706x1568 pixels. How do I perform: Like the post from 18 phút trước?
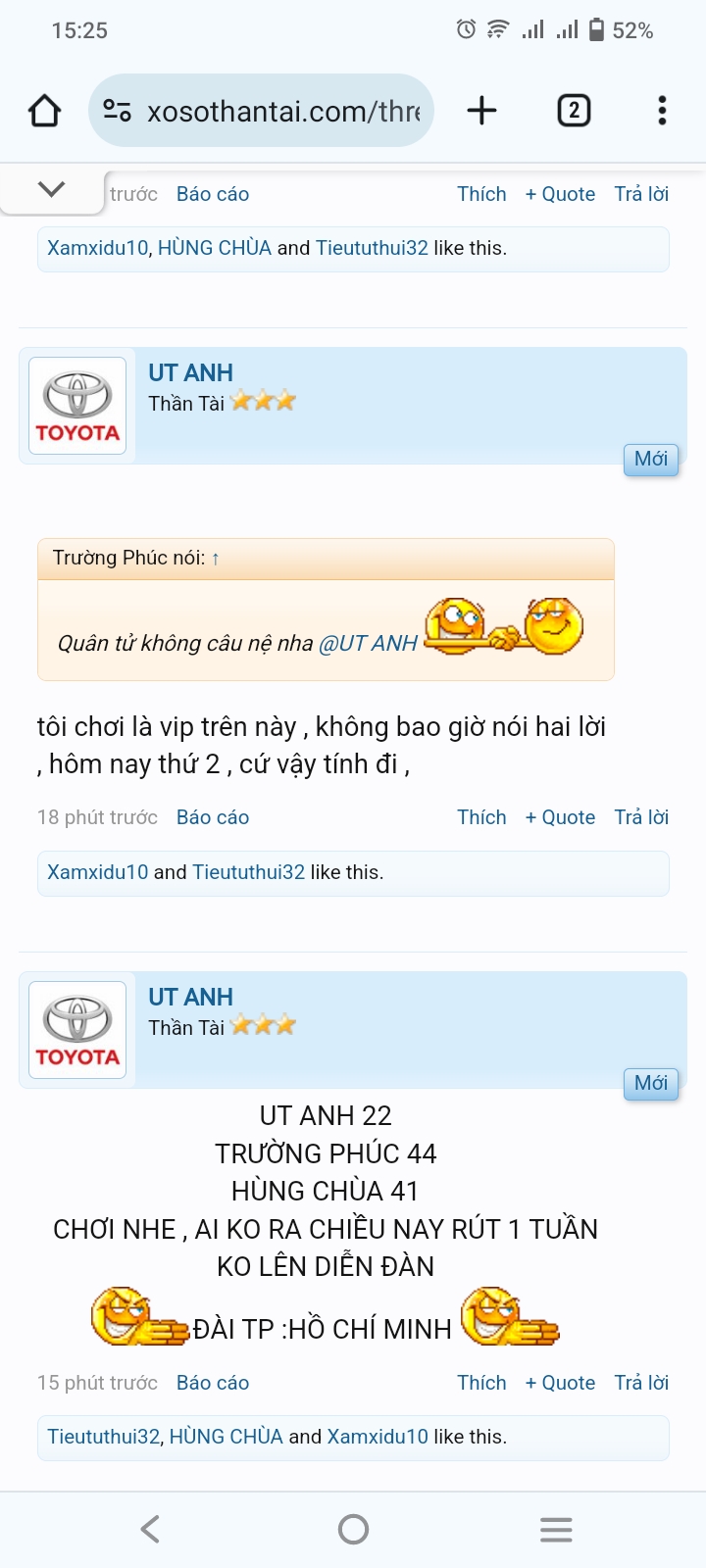coord(481,817)
